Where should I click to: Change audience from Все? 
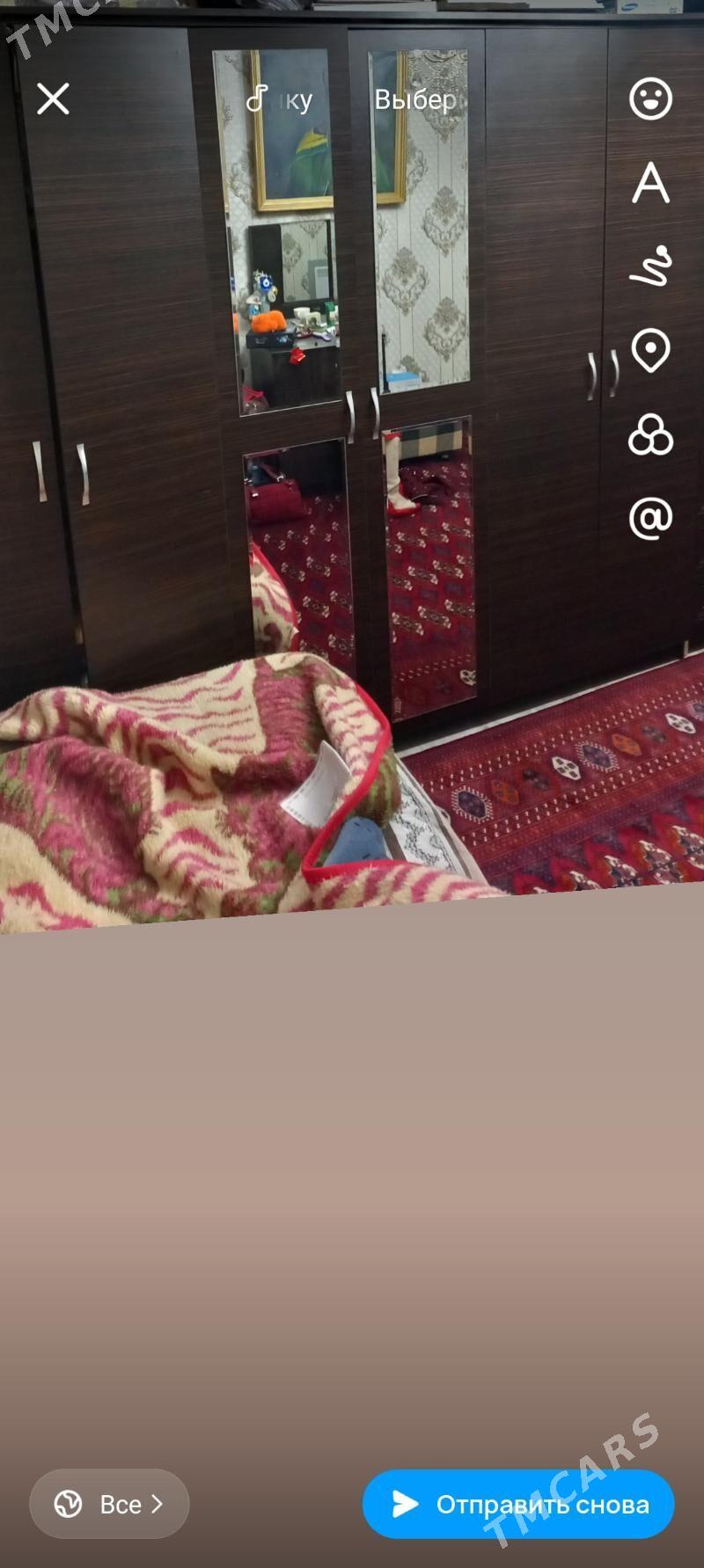coord(109,1504)
